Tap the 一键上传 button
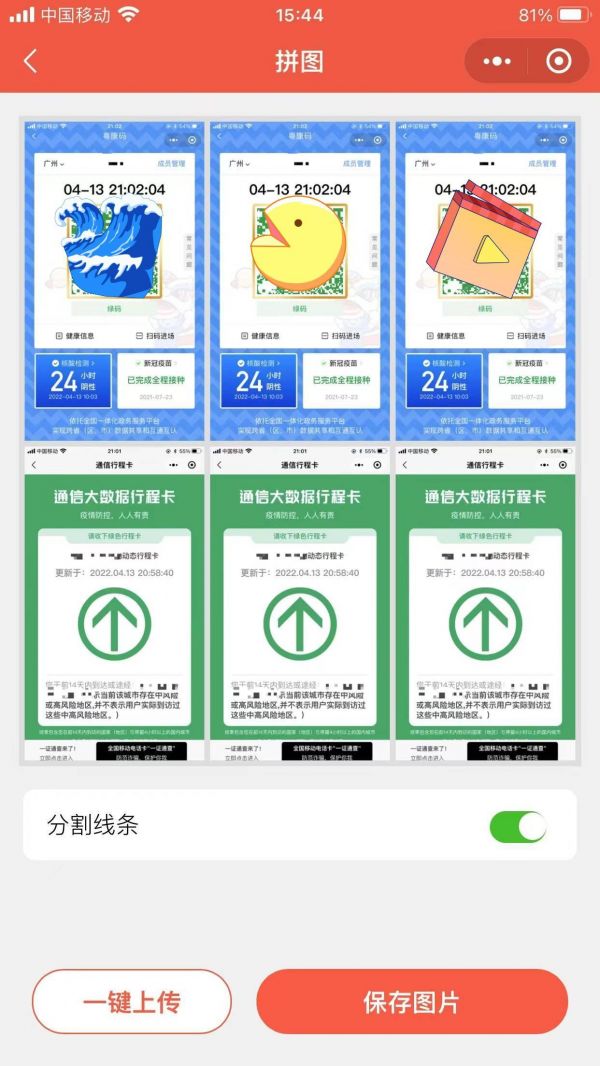The image size is (600, 1066). pos(132,1001)
